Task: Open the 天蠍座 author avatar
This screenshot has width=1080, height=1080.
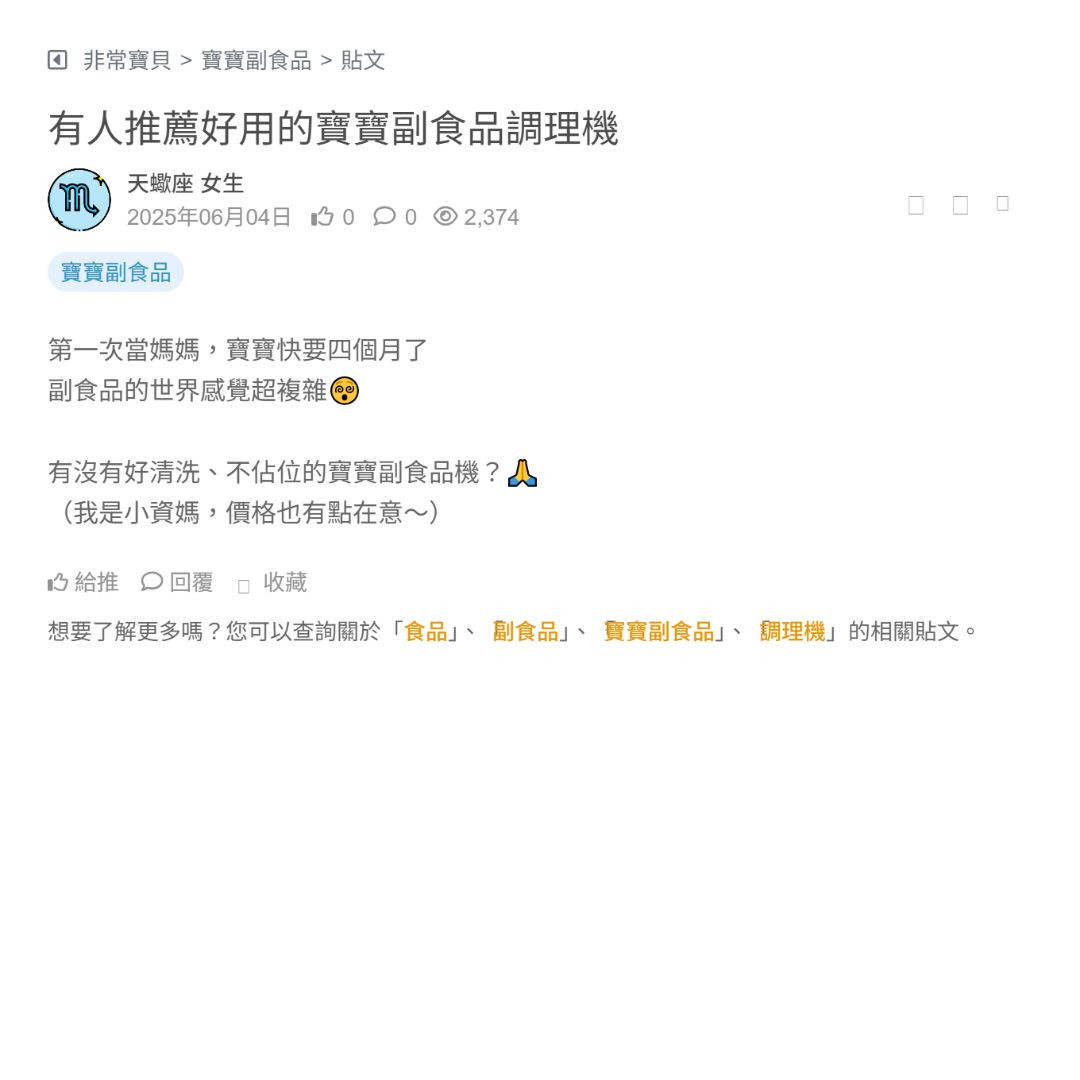Action: (79, 200)
